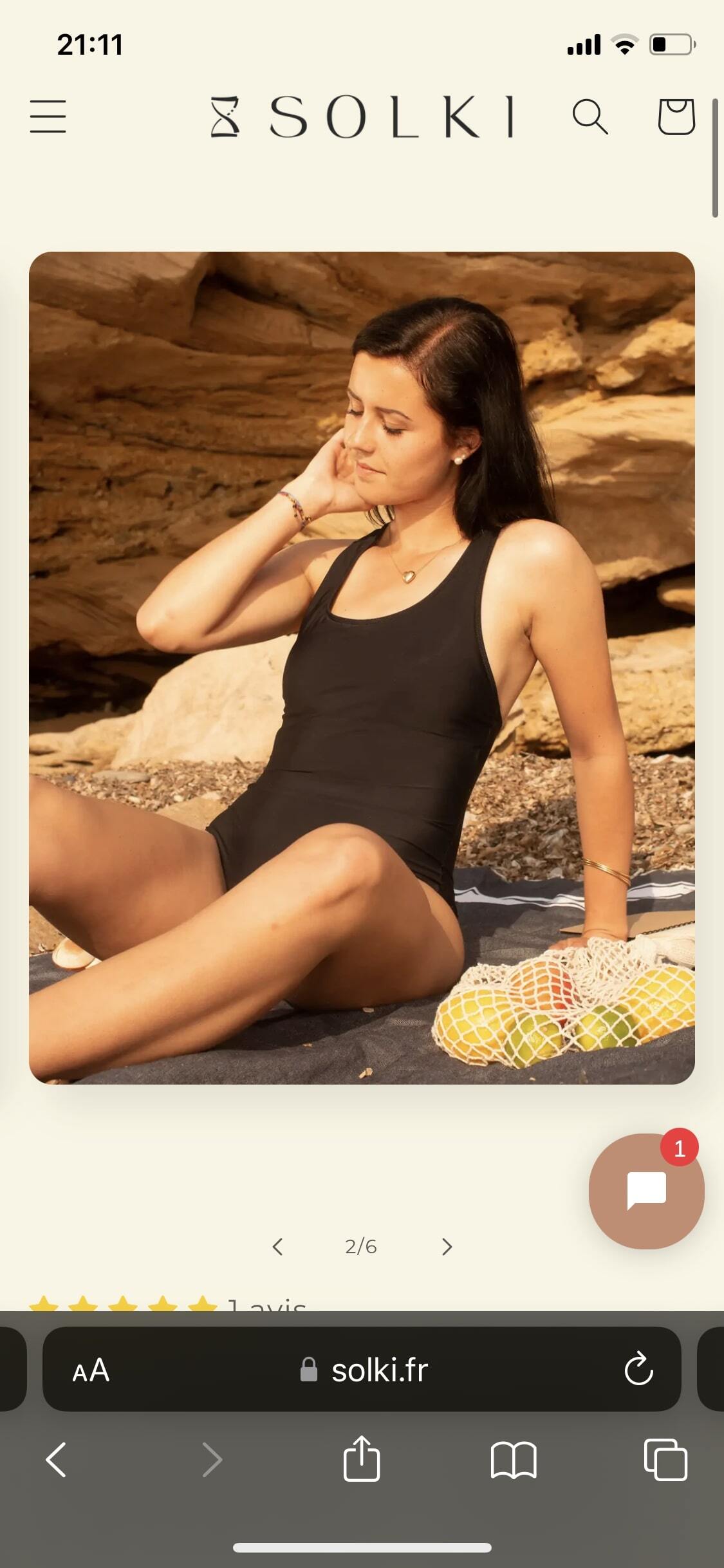724x1568 pixels.
Task: Tap the solki.fr address bar
Action: click(x=364, y=1370)
